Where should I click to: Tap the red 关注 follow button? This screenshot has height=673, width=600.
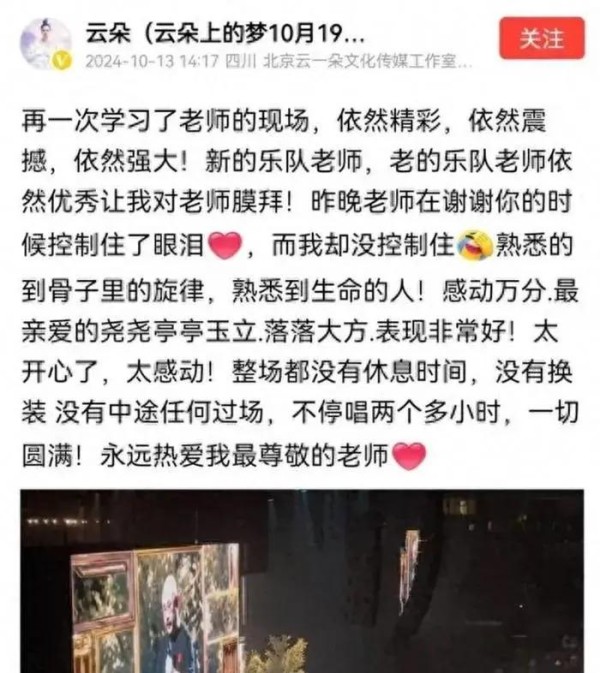[541, 38]
